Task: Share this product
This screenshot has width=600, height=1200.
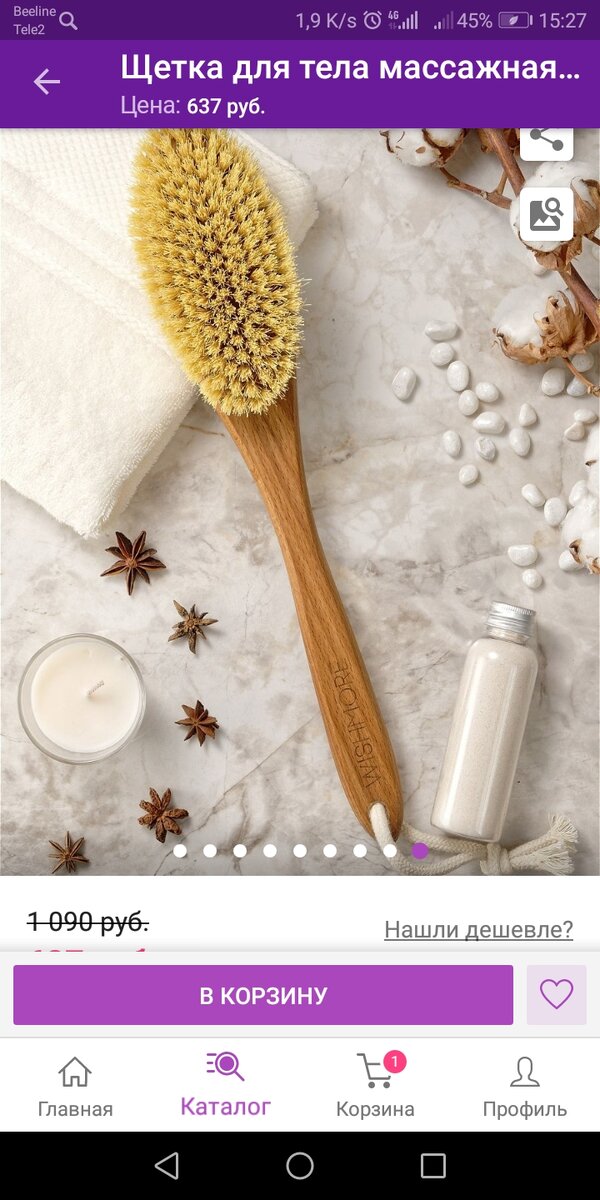Action: [546, 140]
